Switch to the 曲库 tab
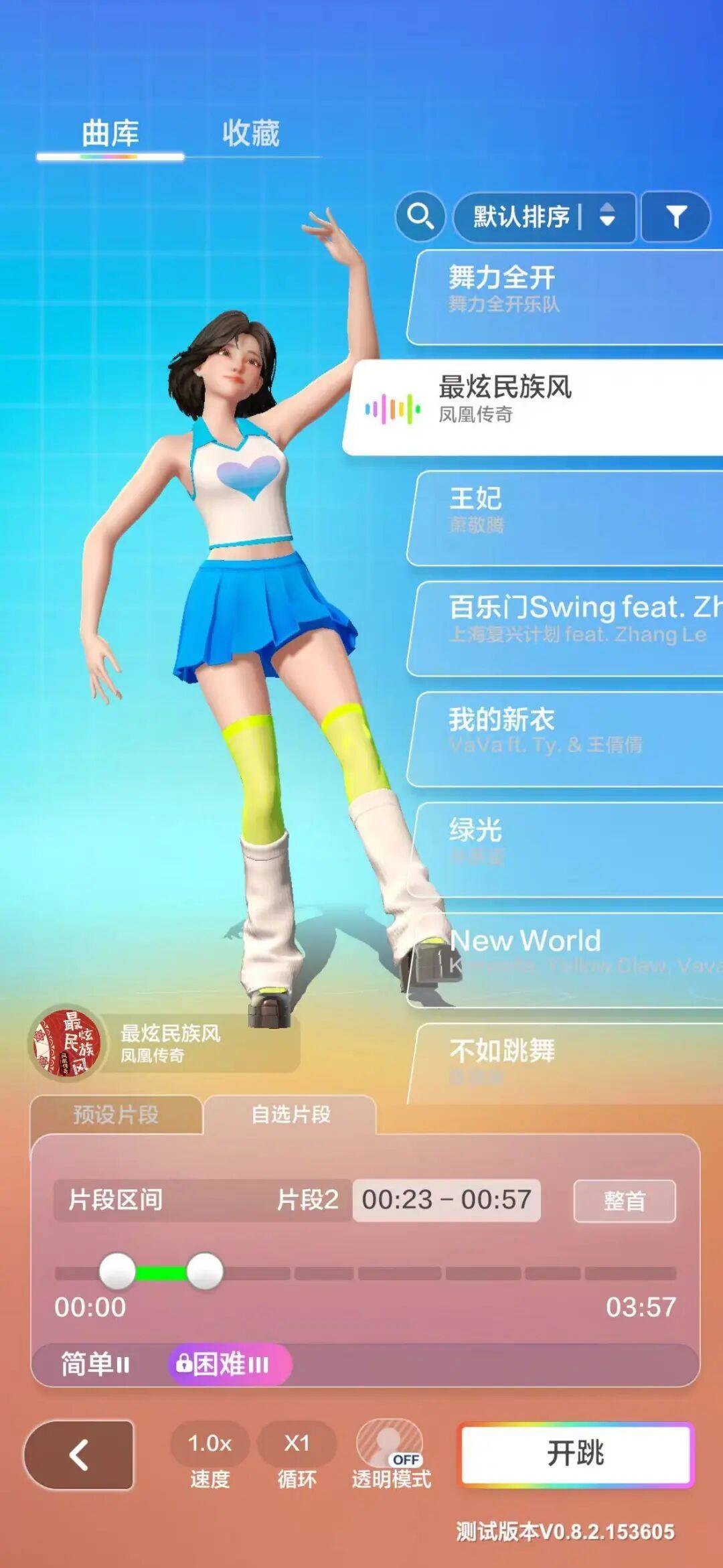 [x=110, y=133]
